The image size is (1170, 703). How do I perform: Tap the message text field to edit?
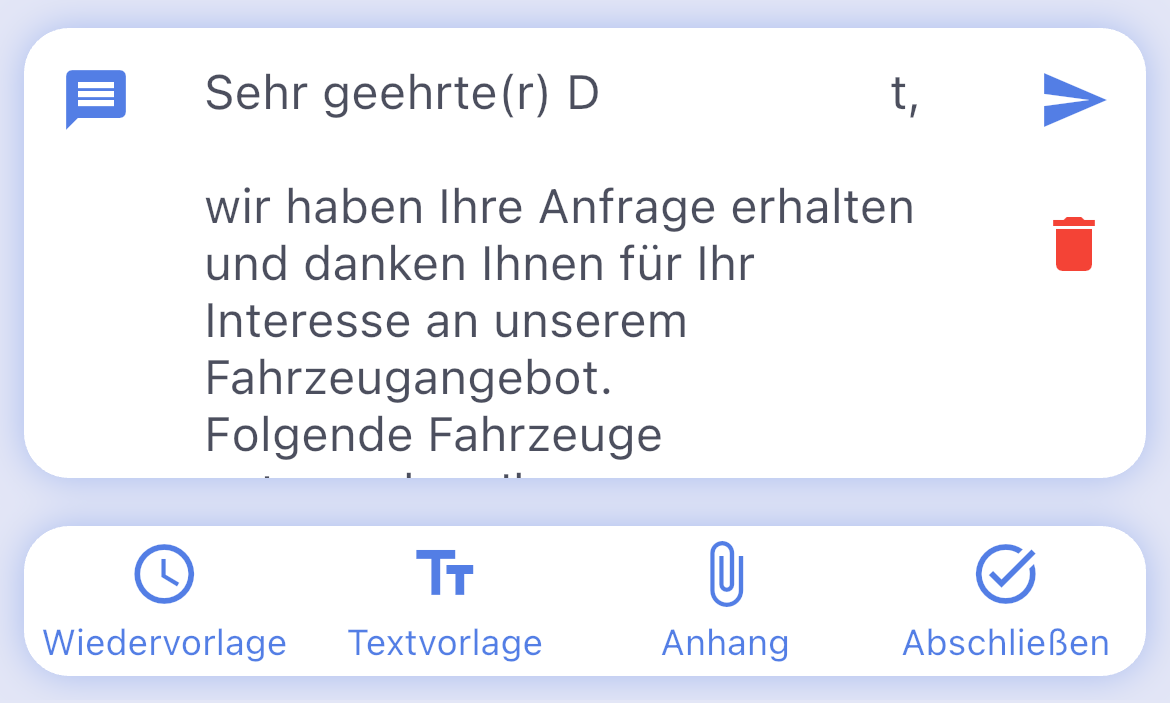pos(560,290)
